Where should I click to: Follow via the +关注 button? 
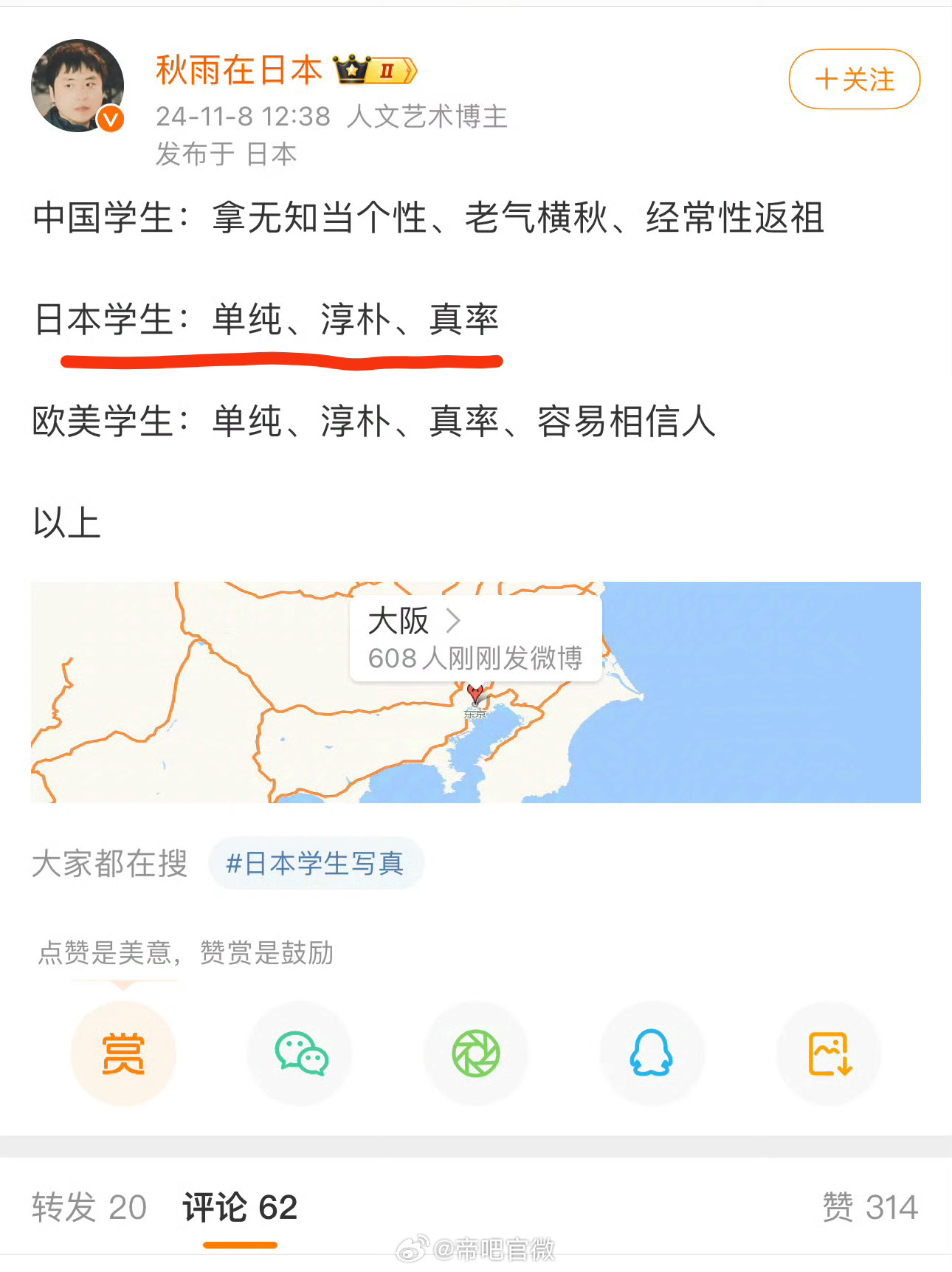tap(853, 80)
